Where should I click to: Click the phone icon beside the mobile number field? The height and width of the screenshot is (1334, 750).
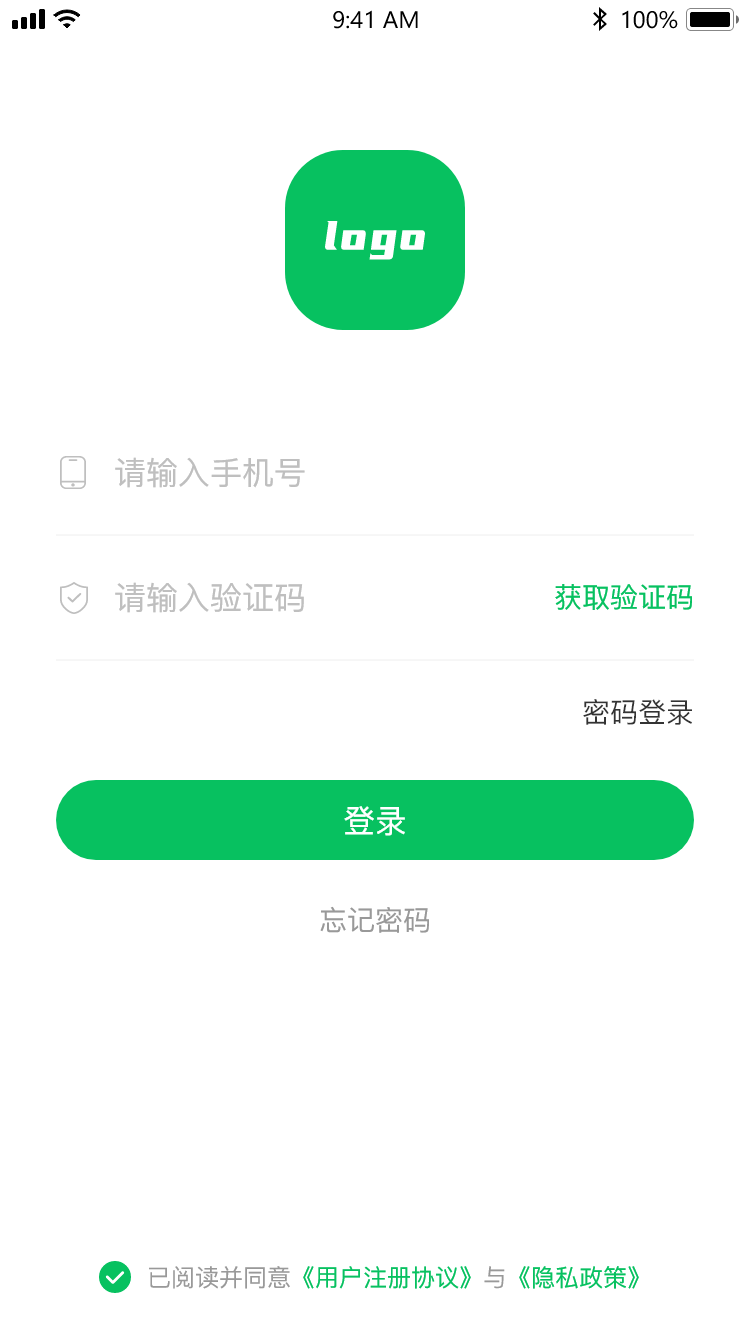click(73, 474)
